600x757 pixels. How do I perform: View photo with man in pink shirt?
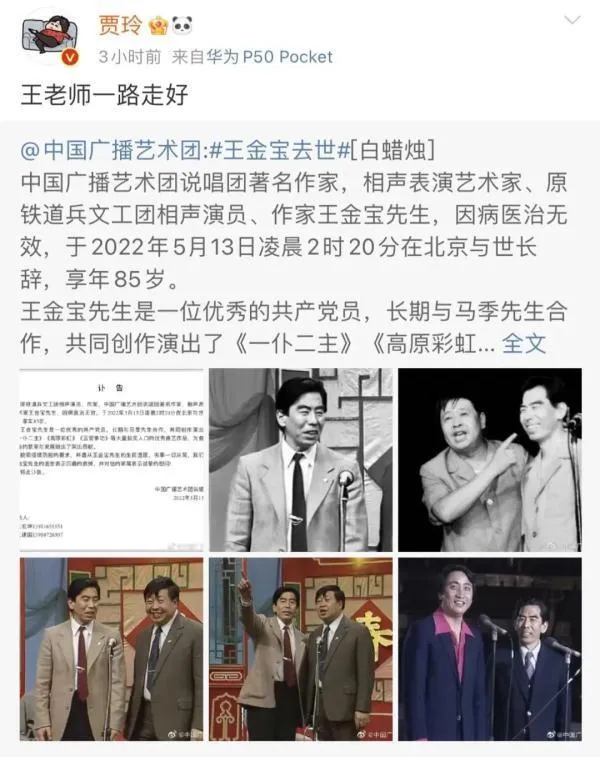coord(489,648)
